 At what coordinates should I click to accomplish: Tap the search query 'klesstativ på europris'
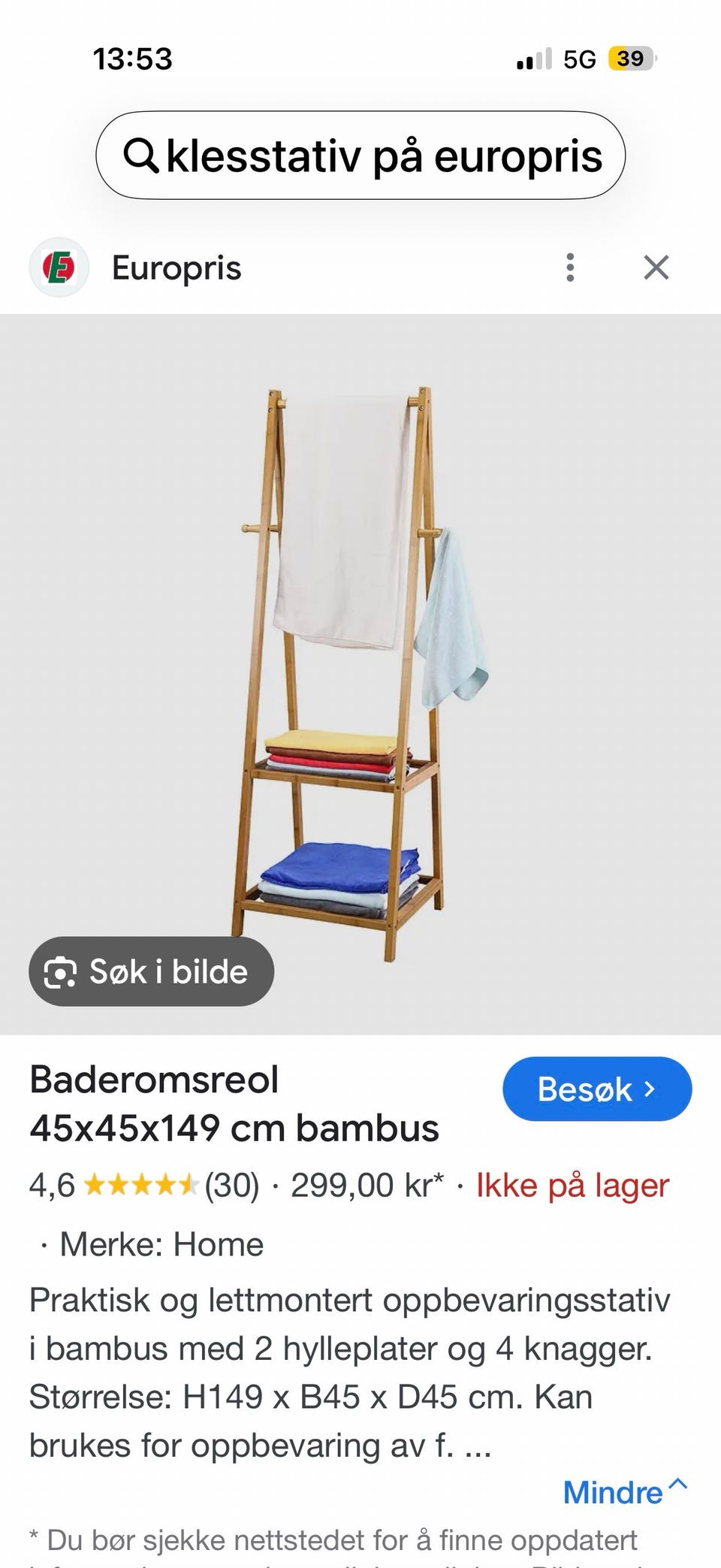tap(383, 156)
